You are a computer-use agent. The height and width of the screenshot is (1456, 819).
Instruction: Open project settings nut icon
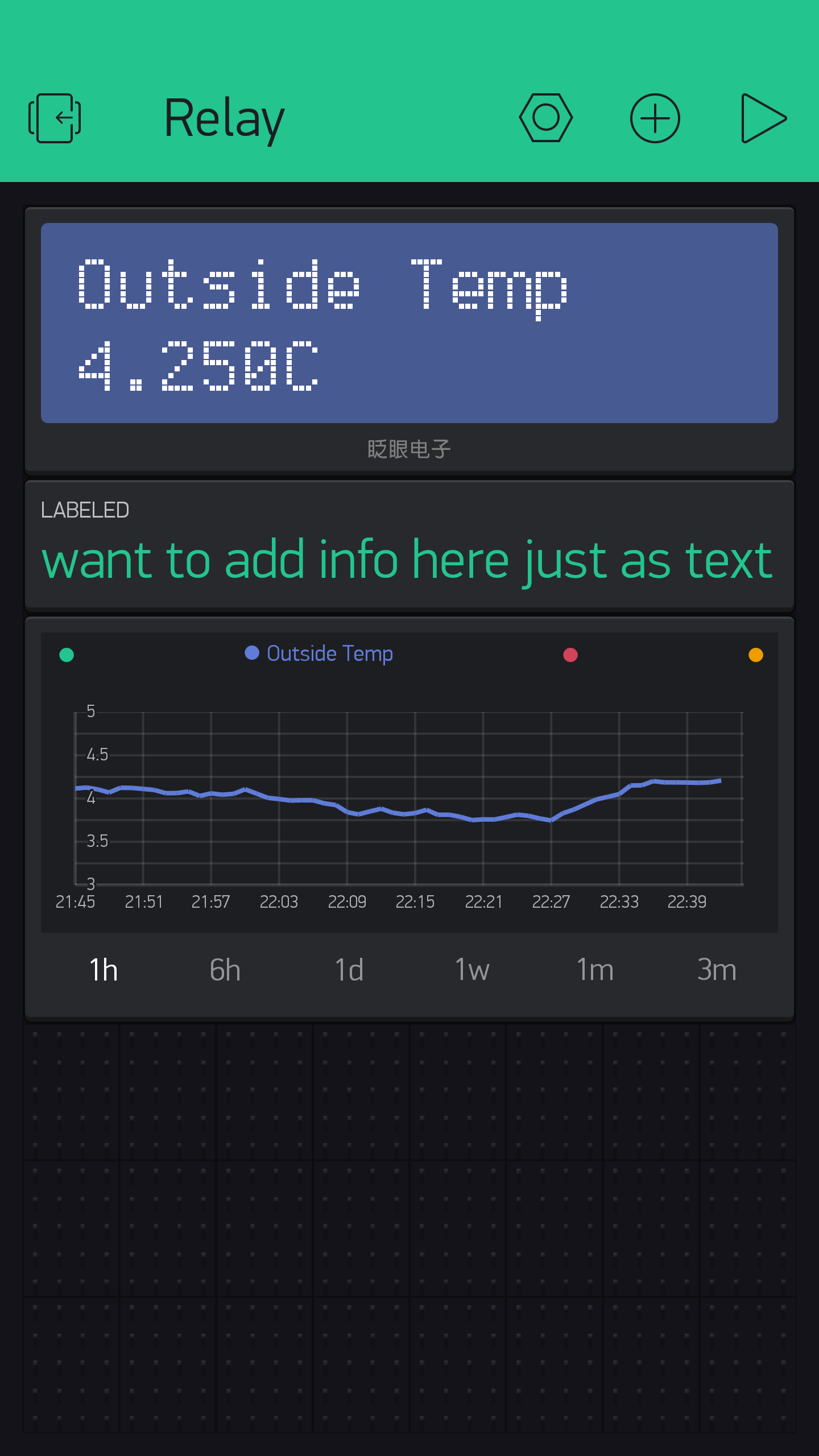click(545, 118)
